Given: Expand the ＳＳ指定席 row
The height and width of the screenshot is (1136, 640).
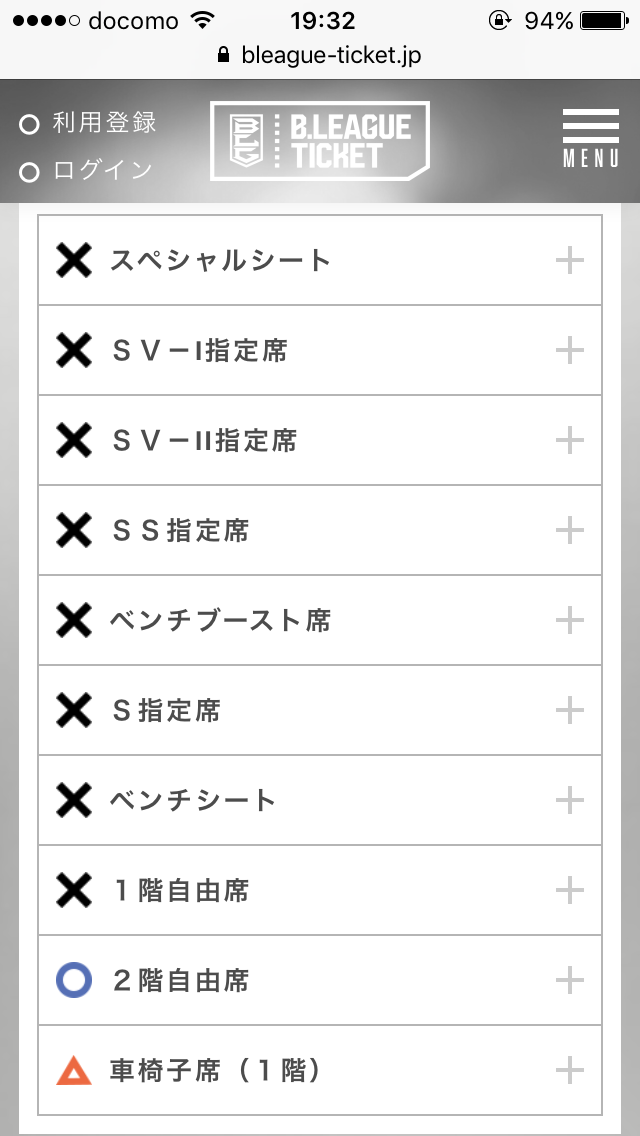Looking at the screenshot, I should [x=320, y=530].
